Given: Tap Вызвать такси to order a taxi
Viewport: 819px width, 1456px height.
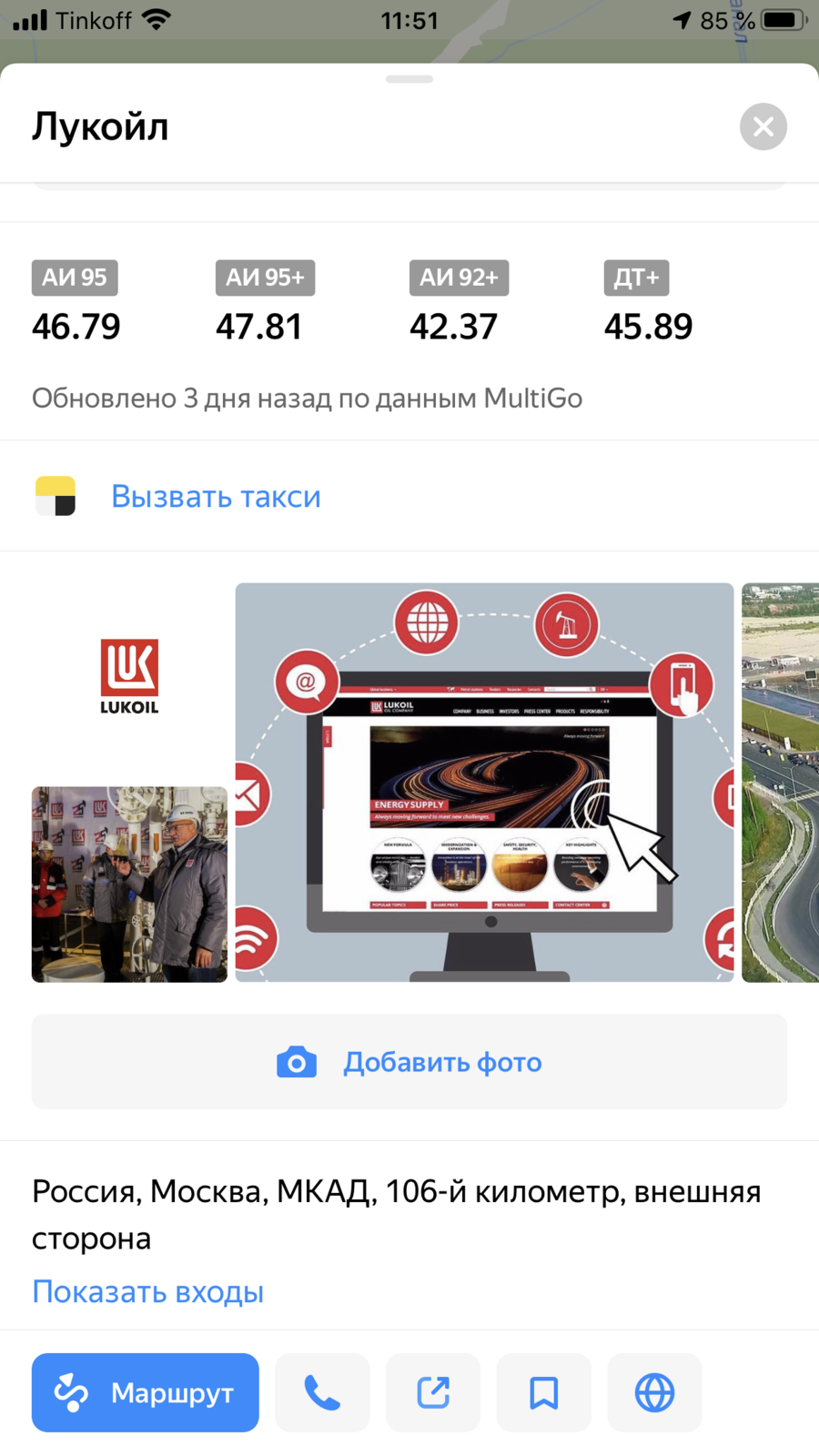Looking at the screenshot, I should coord(216,497).
